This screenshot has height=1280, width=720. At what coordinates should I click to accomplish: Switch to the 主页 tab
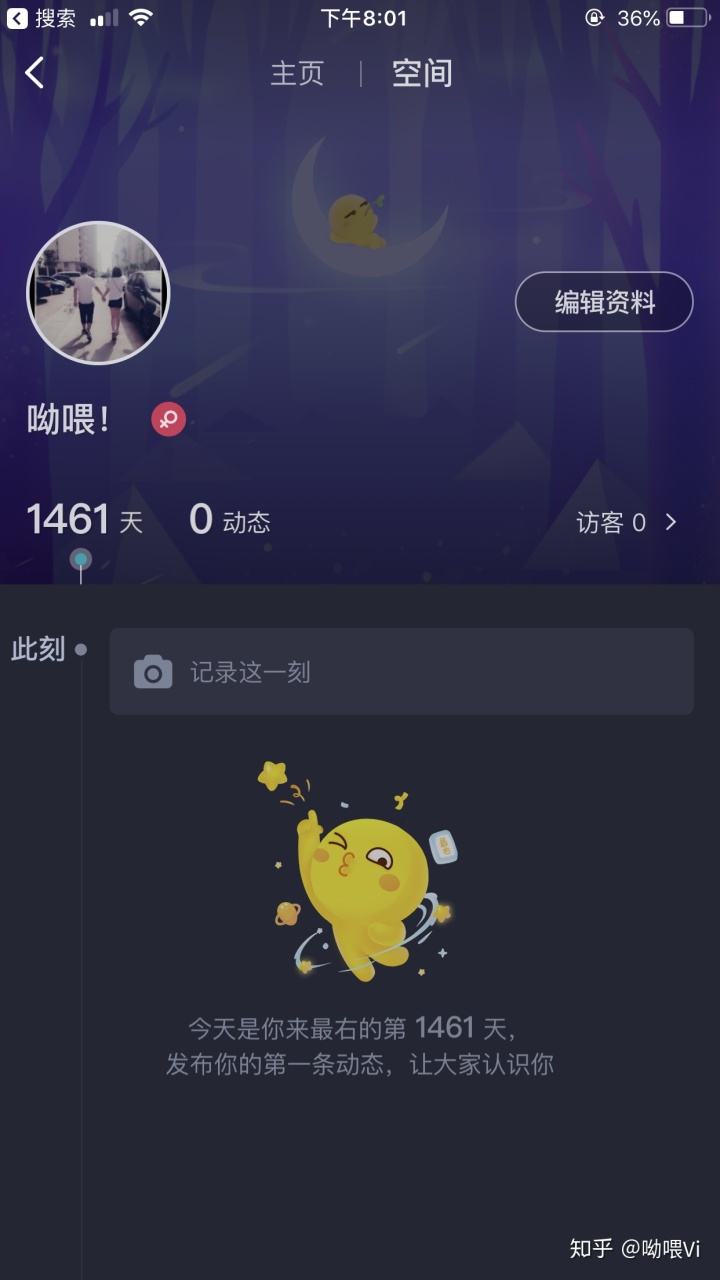click(x=297, y=73)
